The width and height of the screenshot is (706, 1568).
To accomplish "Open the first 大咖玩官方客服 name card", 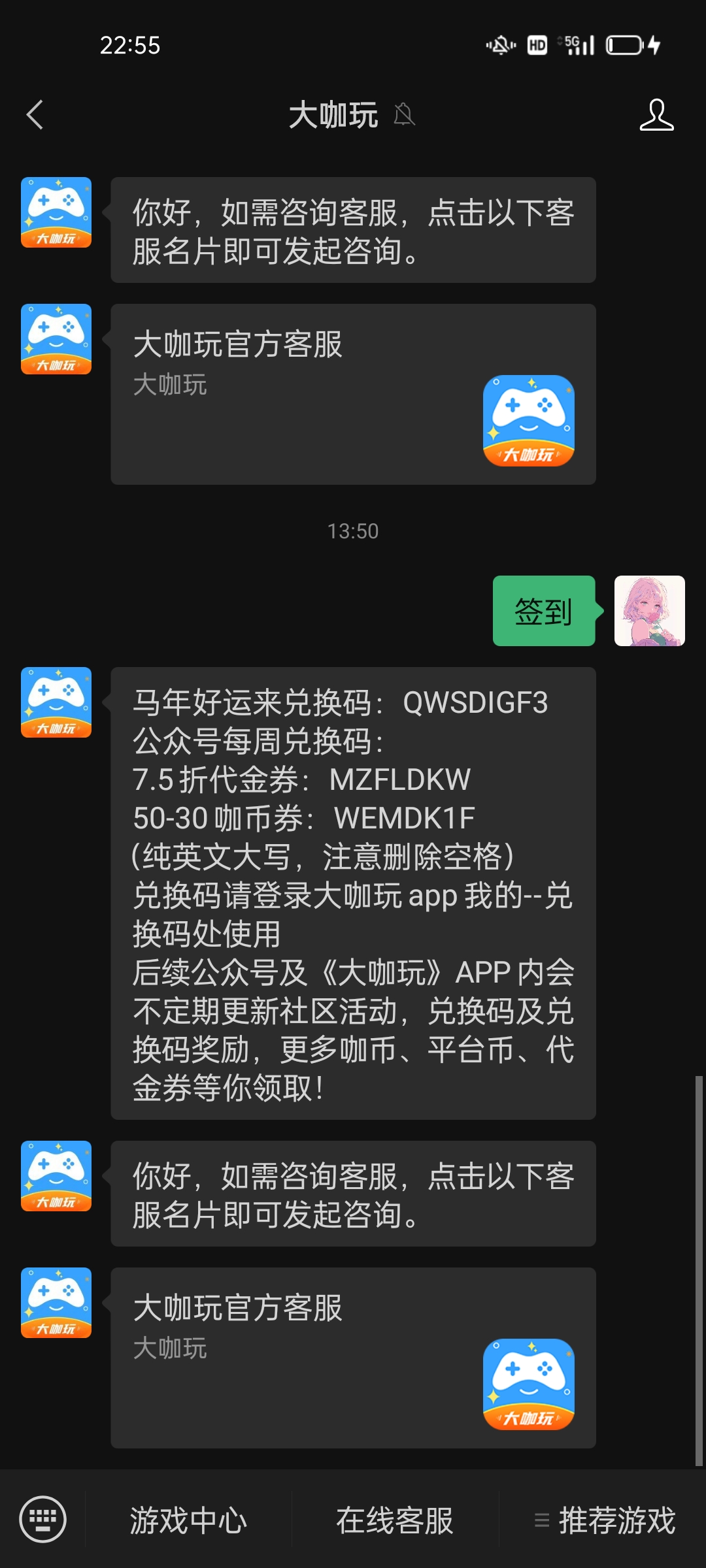I will 353,394.
